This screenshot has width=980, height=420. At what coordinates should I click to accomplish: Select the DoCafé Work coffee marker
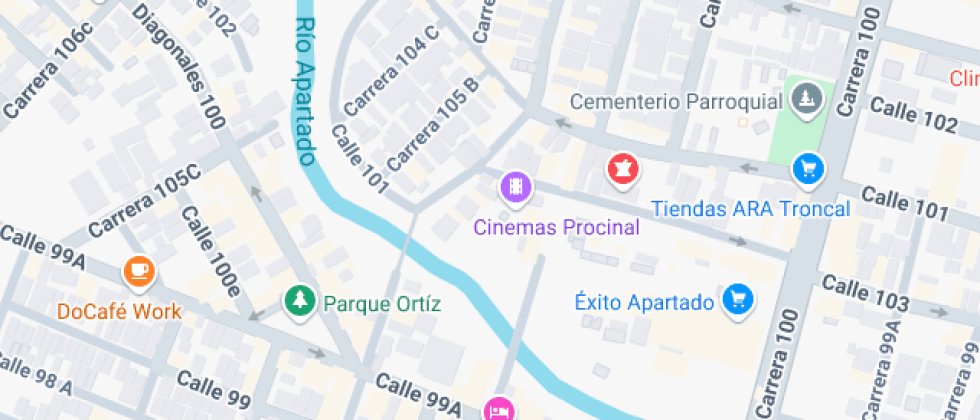tap(138, 271)
